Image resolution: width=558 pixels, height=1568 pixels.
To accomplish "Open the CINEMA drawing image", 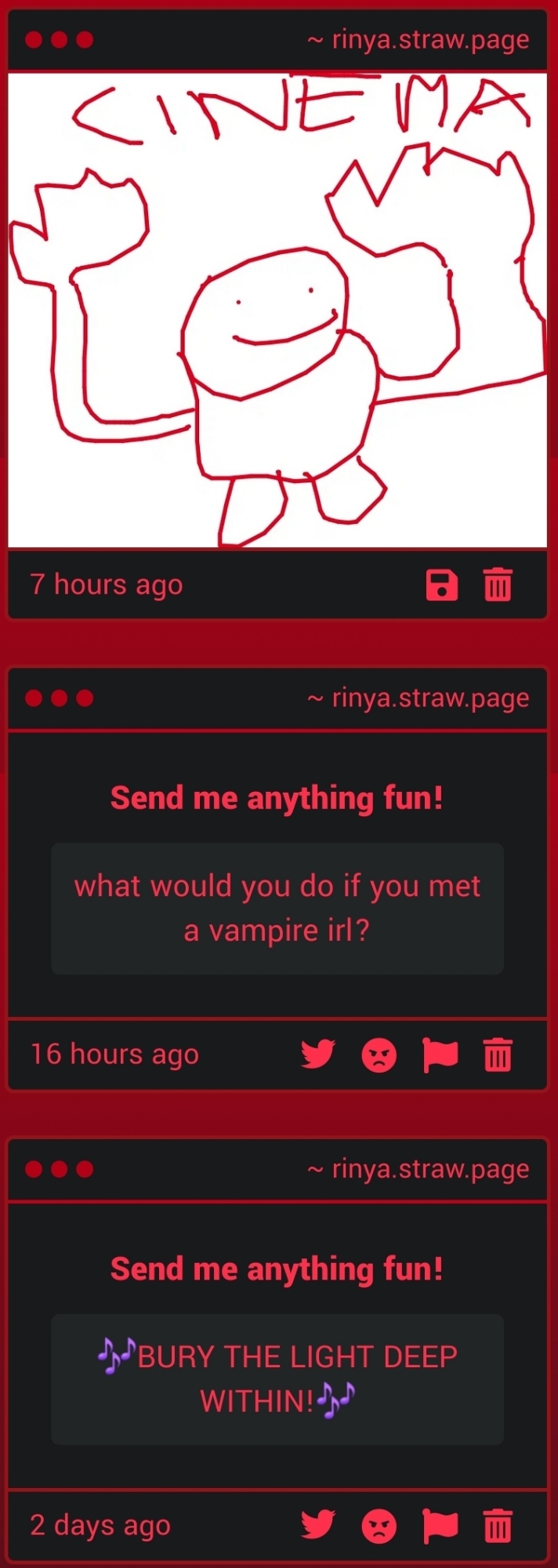I will (277, 310).
